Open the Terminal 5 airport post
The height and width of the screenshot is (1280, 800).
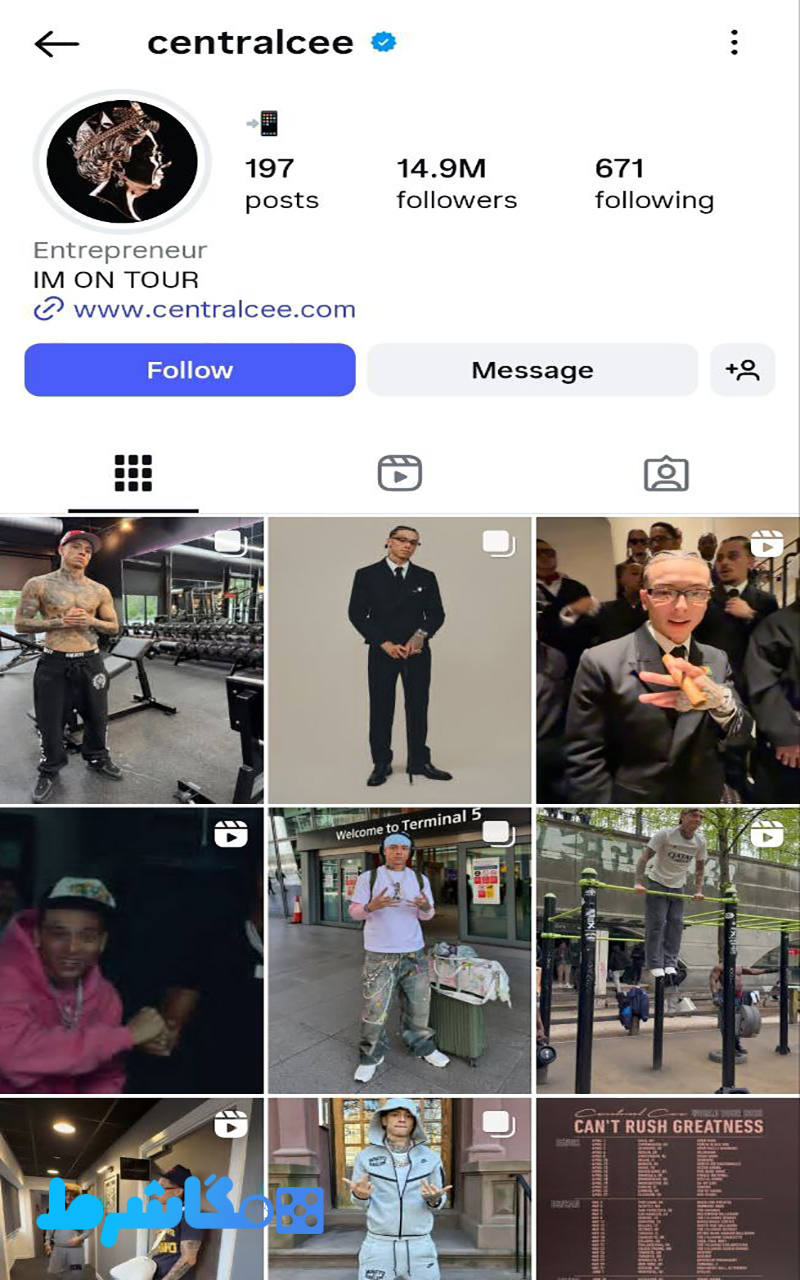tap(399, 950)
